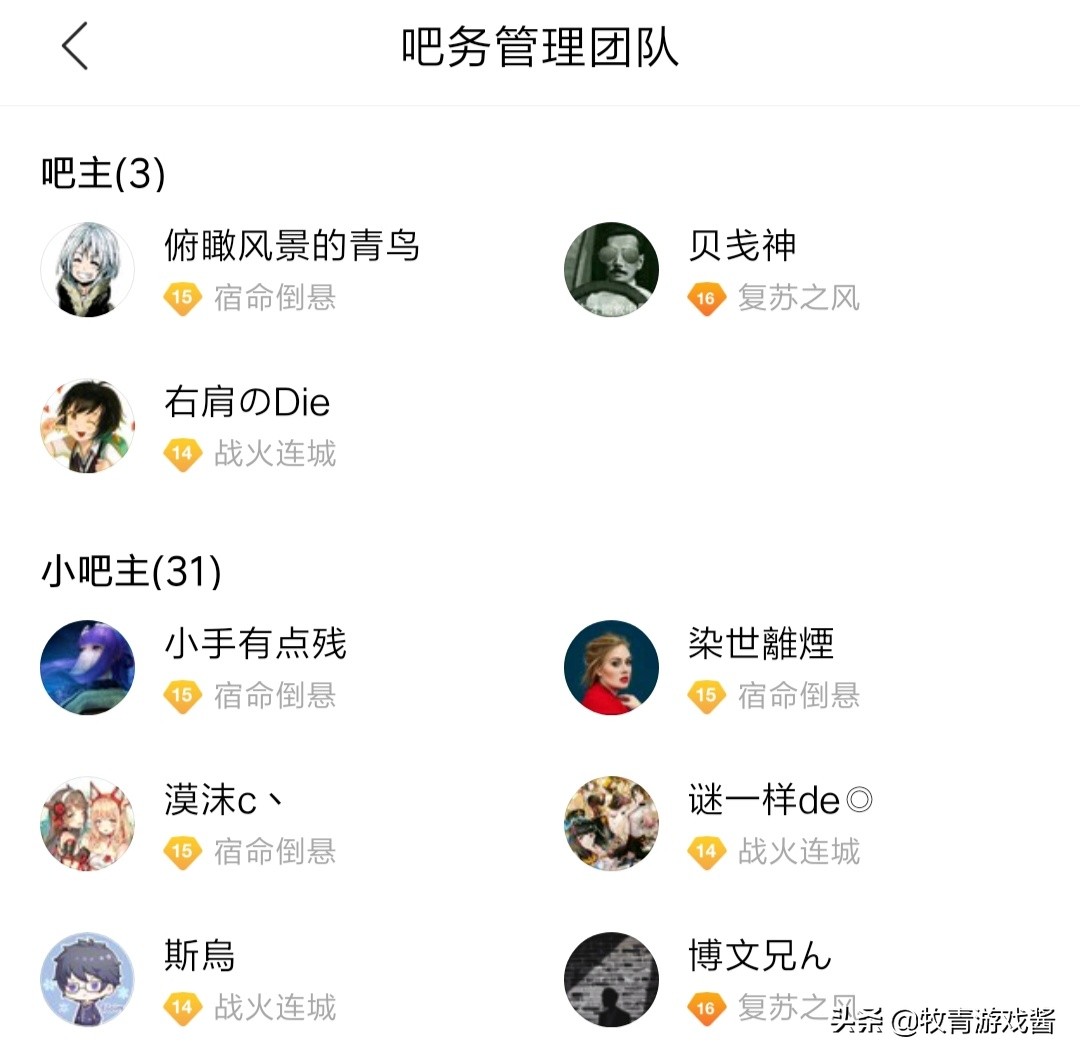Select moderator 小手有点残
Viewport: 1080px width, 1059px height.
point(255,644)
